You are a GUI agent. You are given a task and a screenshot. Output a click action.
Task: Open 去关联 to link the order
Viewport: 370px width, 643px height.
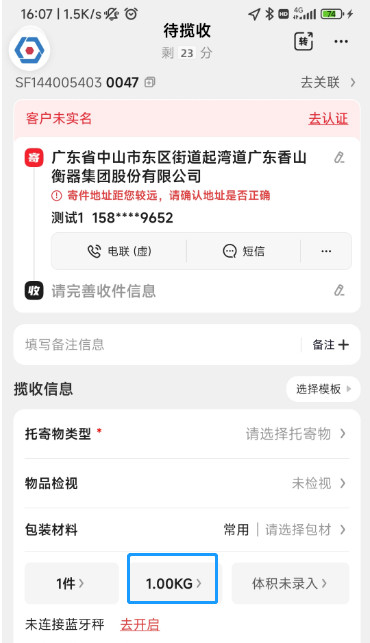pyautogui.click(x=328, y=82)
